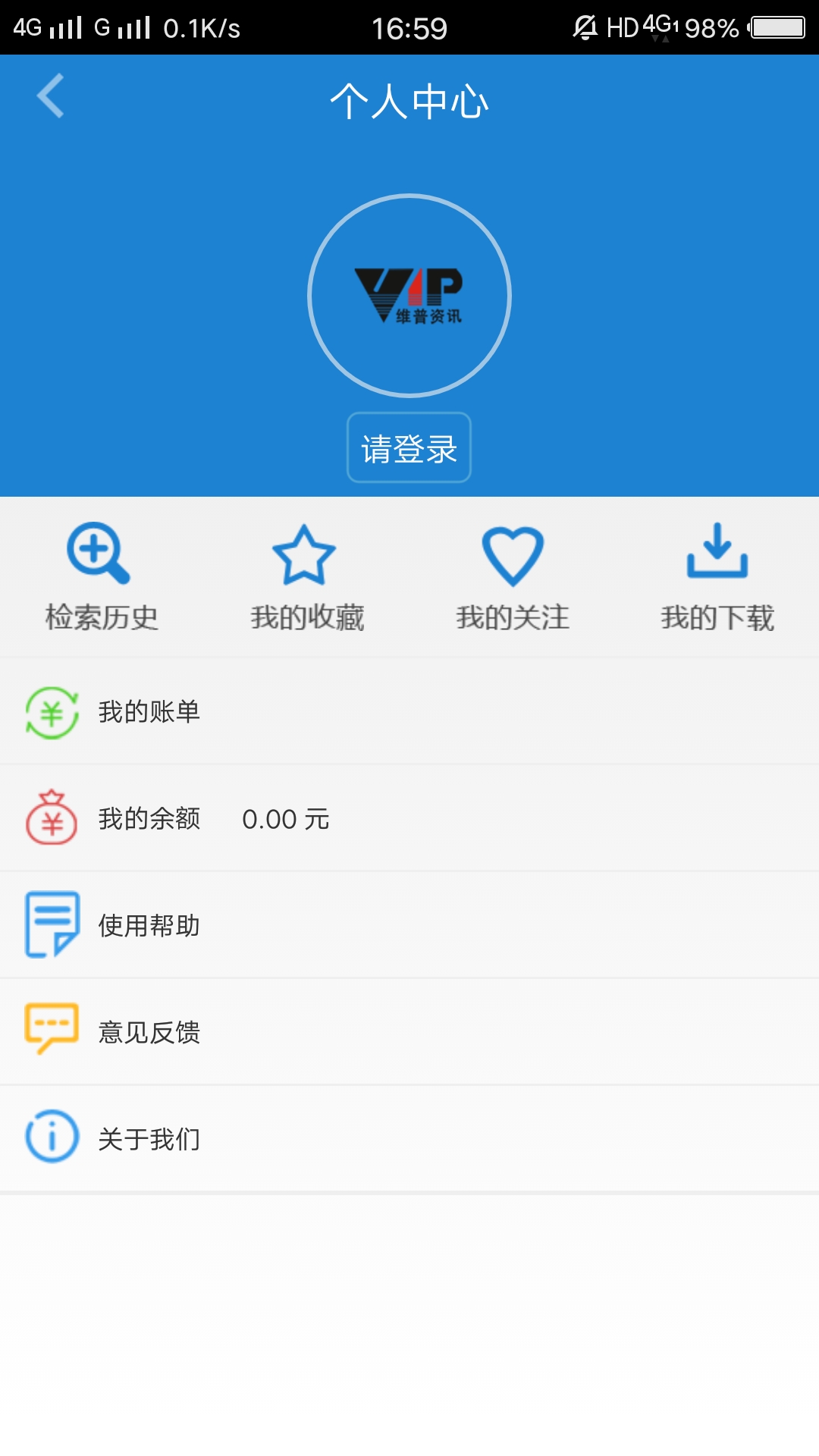
Task: Go back using the top-left arrow
Action: 50,96
